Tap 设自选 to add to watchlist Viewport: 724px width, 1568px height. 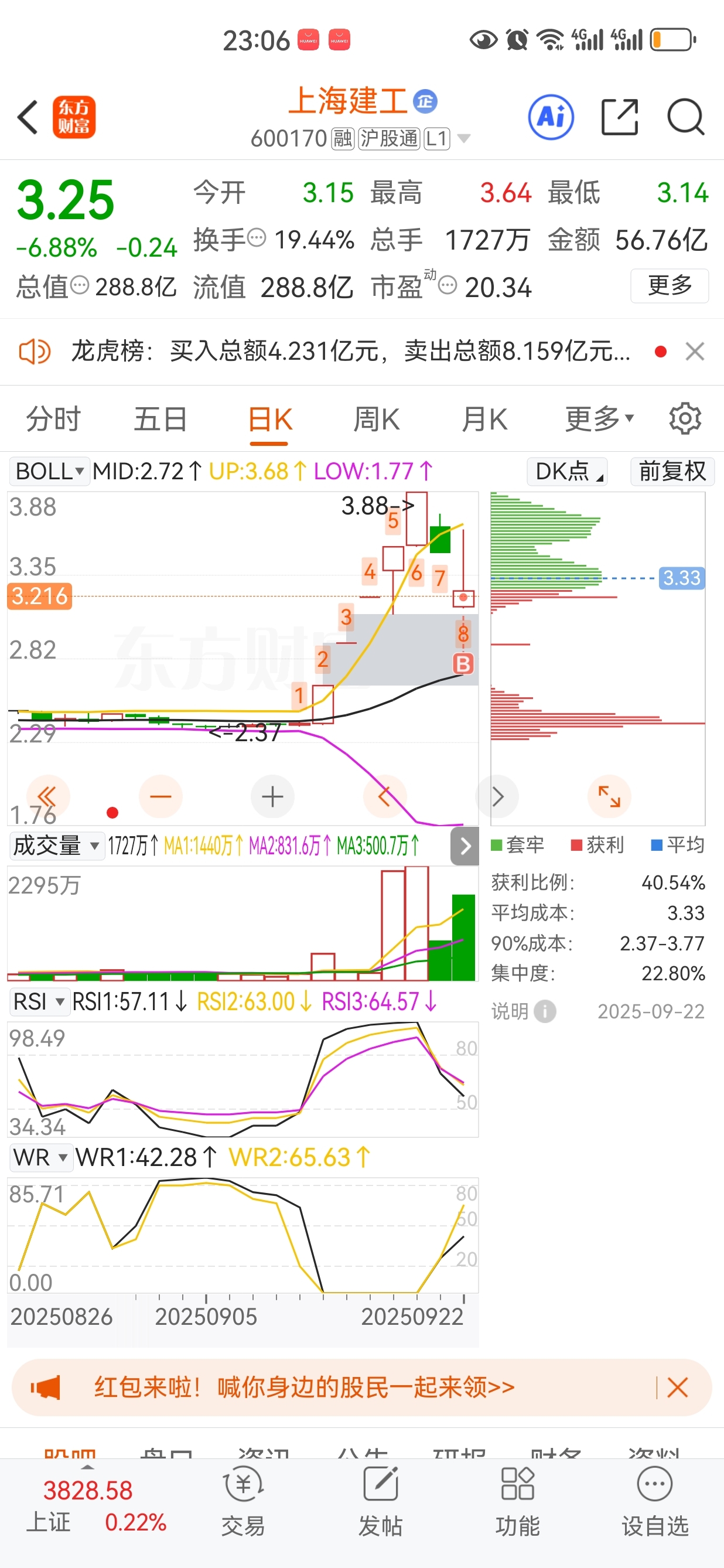click(655, 1502)
